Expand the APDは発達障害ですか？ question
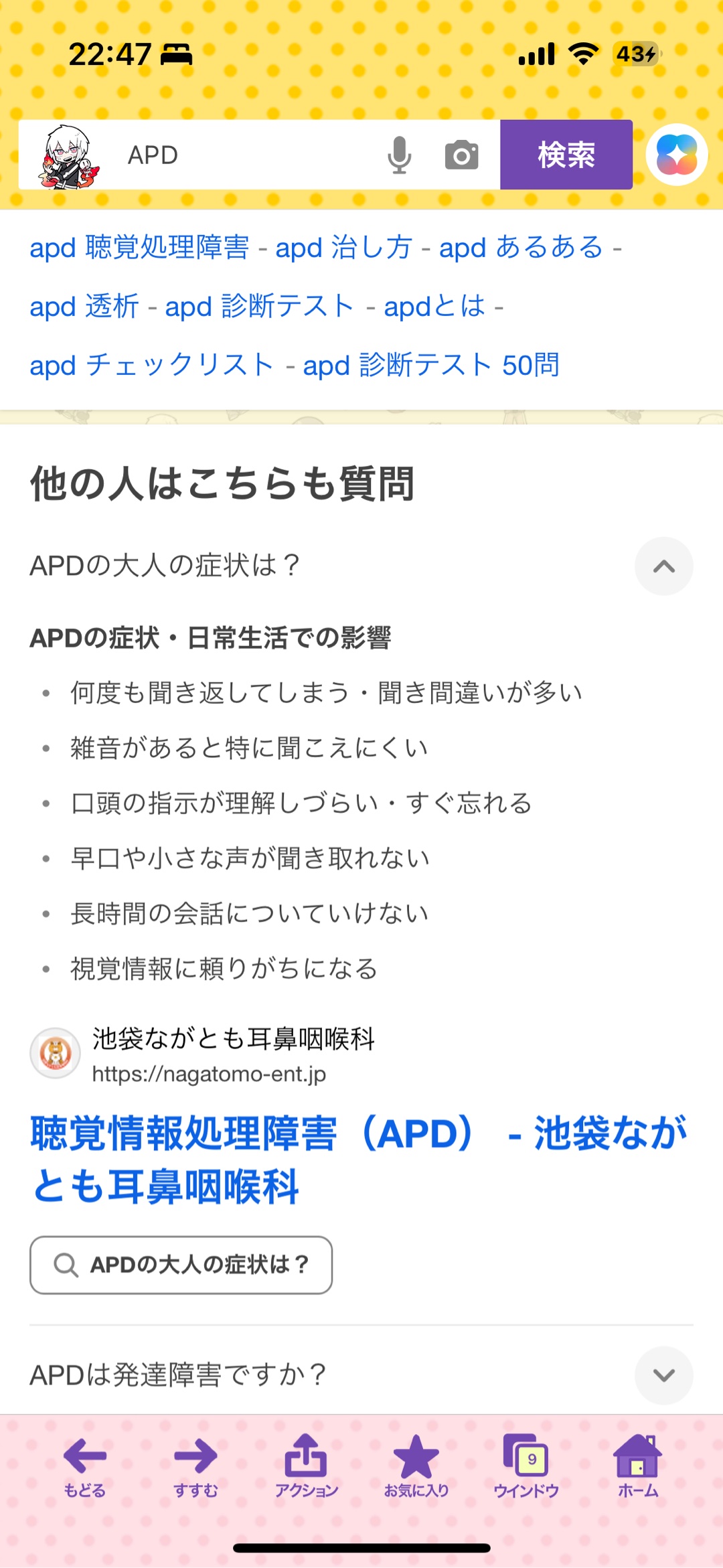Screen dimensions: 723x1568 [x=663, y=1375]
